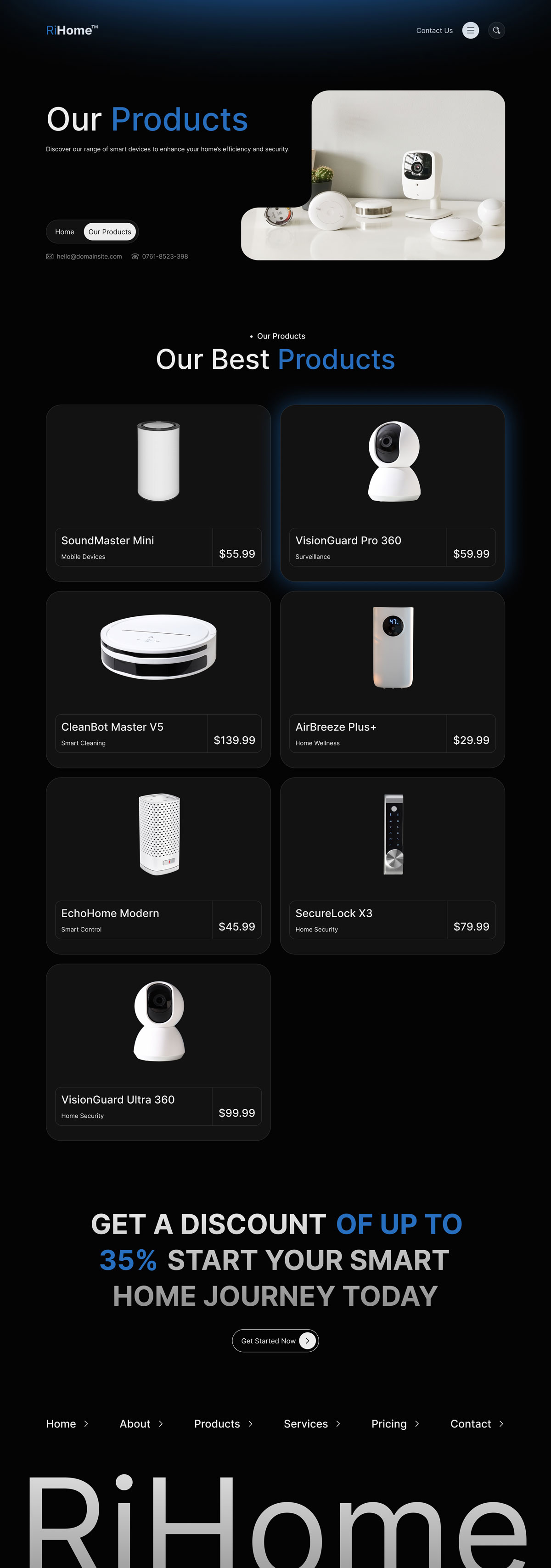Click the RiHome logo in the header
Viewport: 551px width, 1568px height.
point(71,30)
